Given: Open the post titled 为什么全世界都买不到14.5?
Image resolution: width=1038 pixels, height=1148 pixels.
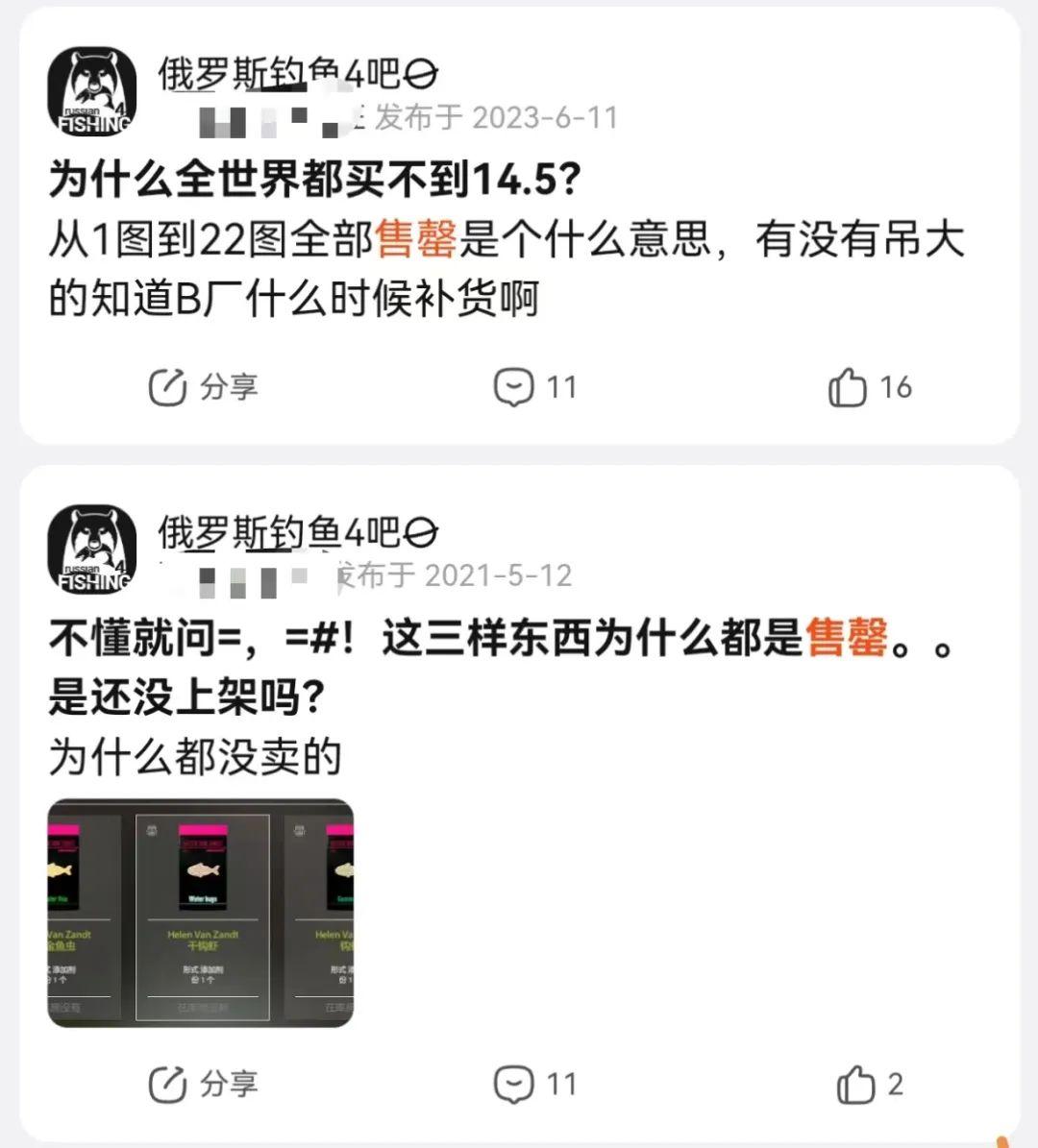Looking at the screenshot, I should [x=315, y=180].
